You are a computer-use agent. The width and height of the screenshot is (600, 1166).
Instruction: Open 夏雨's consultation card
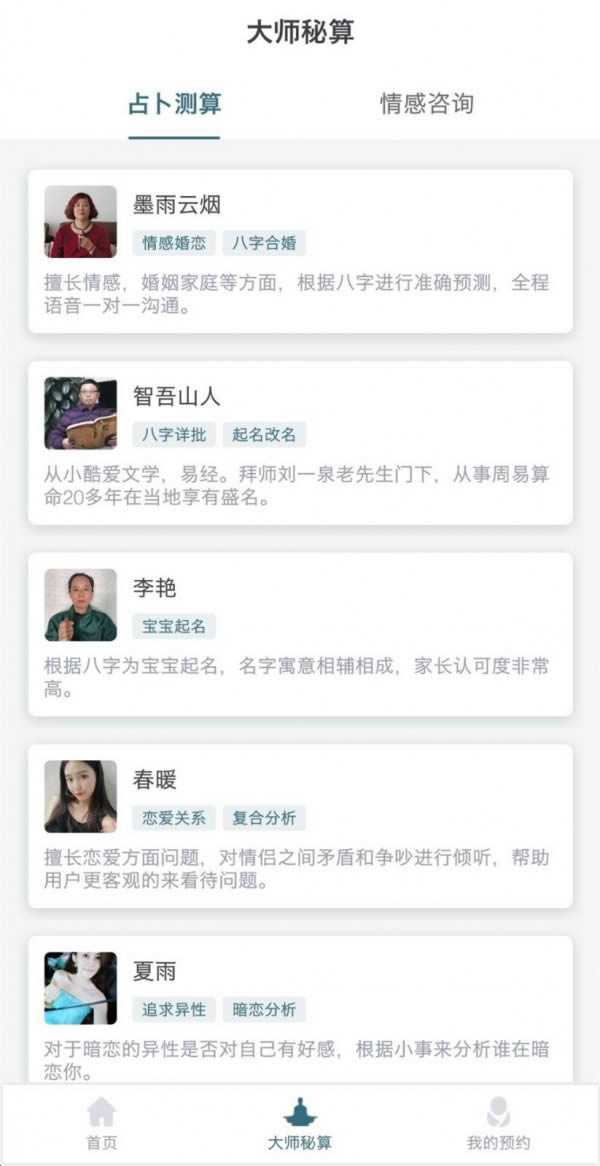tap(300, 1010)
